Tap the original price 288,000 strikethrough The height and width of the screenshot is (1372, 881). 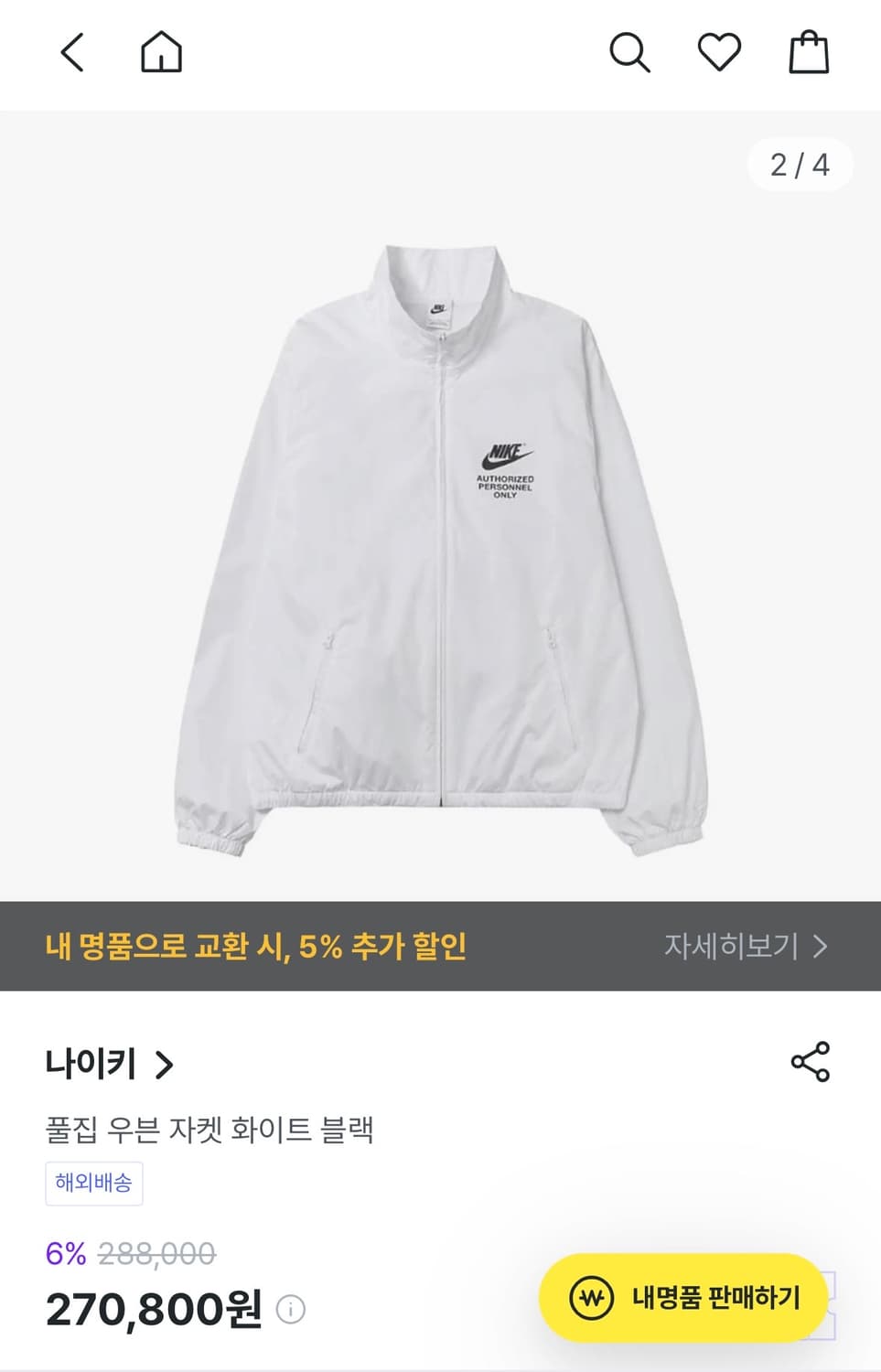click(156, 1254)
